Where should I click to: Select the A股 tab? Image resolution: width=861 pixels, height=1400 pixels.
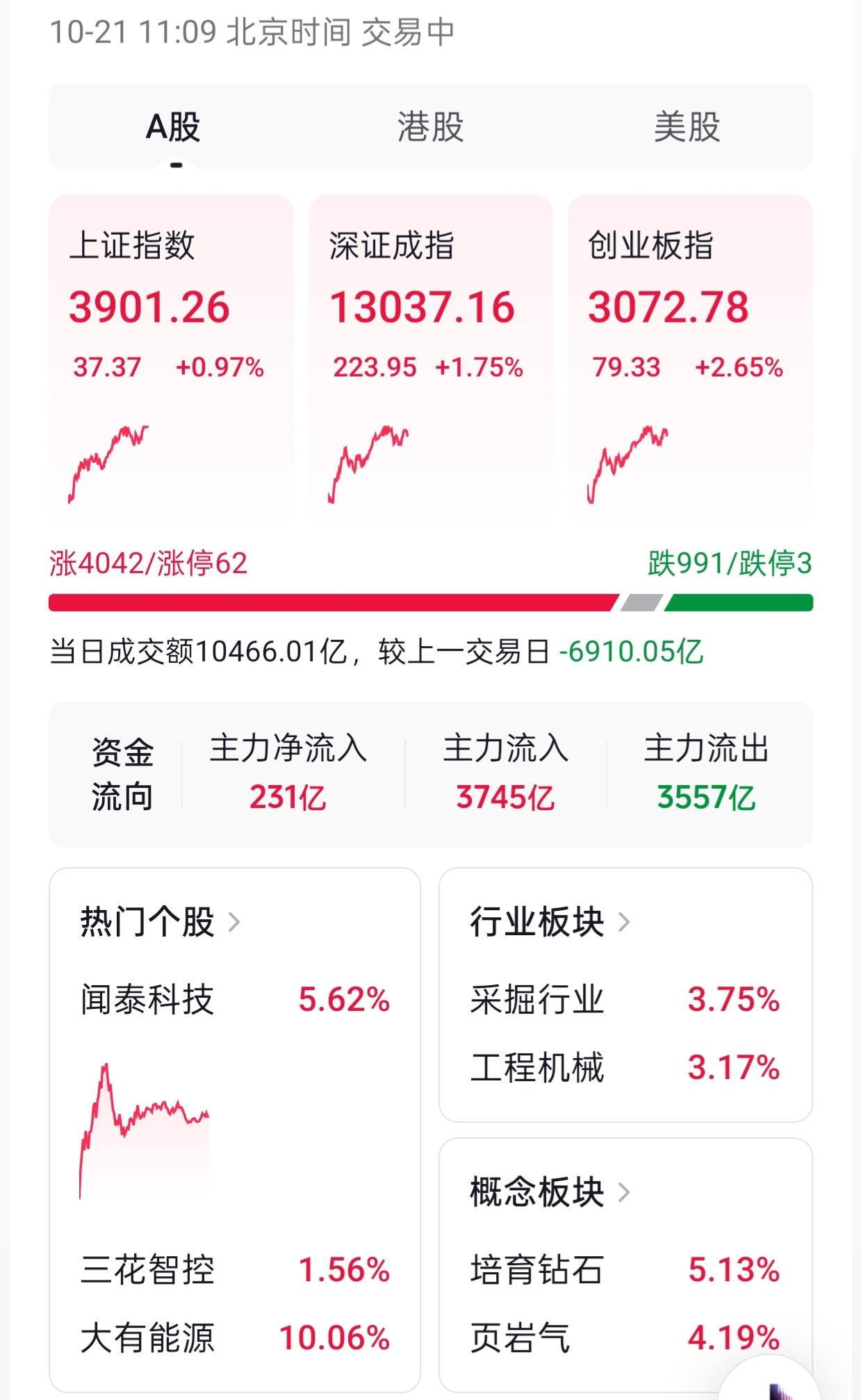pyautogui.click(x=174, y=127)
